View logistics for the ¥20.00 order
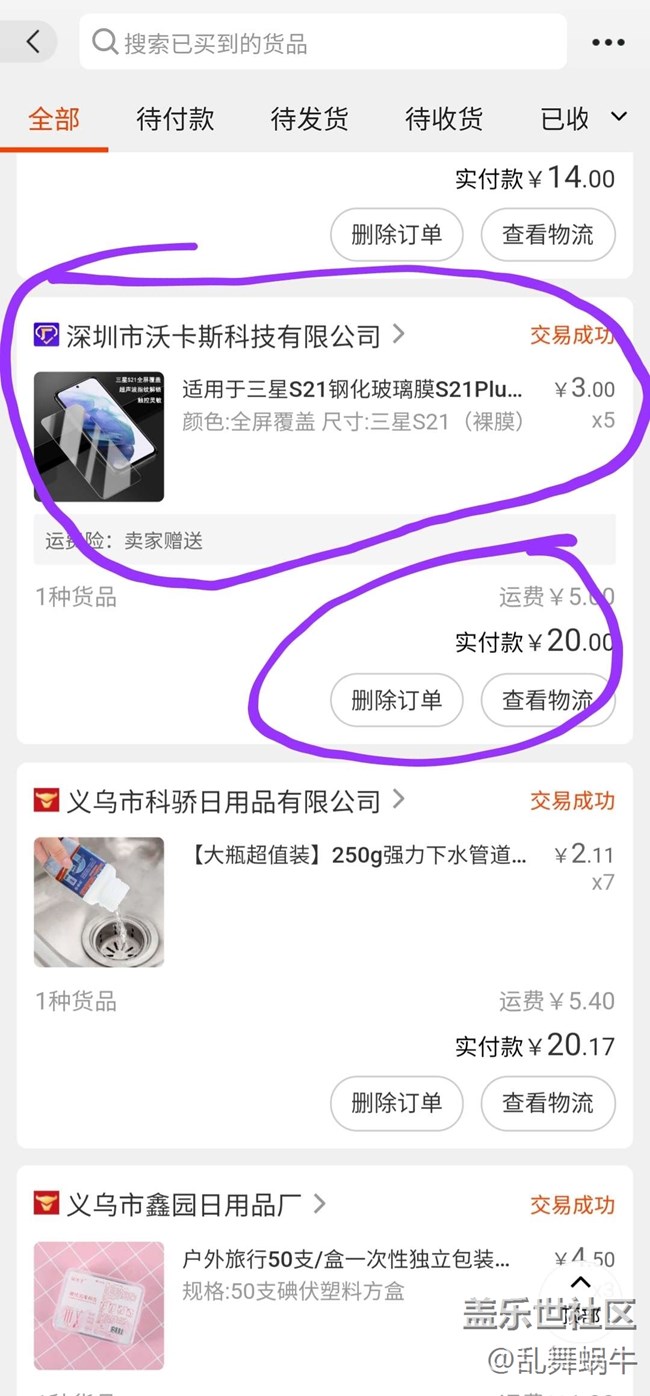 click(547, 700)
